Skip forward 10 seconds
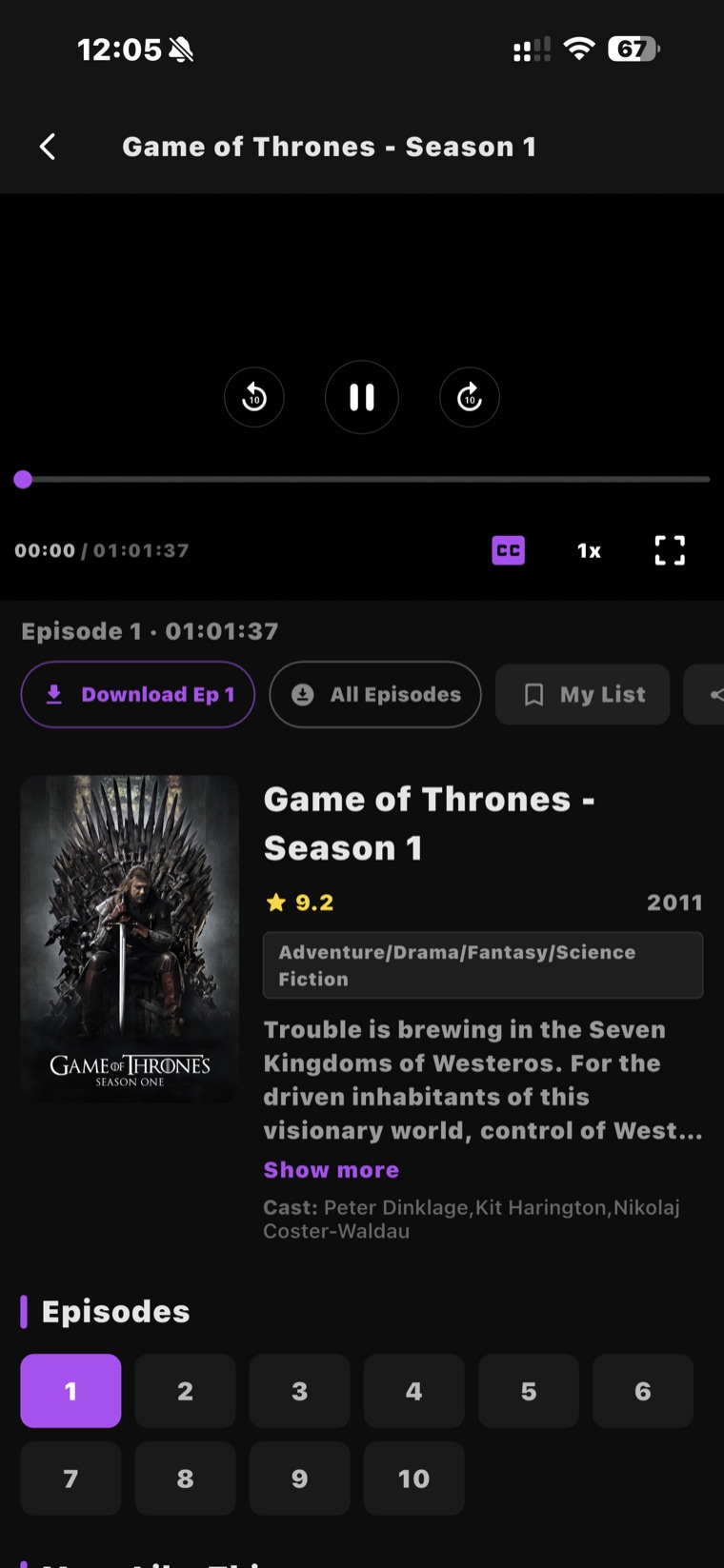724x1568 pixels. click(x=470, y=397)
